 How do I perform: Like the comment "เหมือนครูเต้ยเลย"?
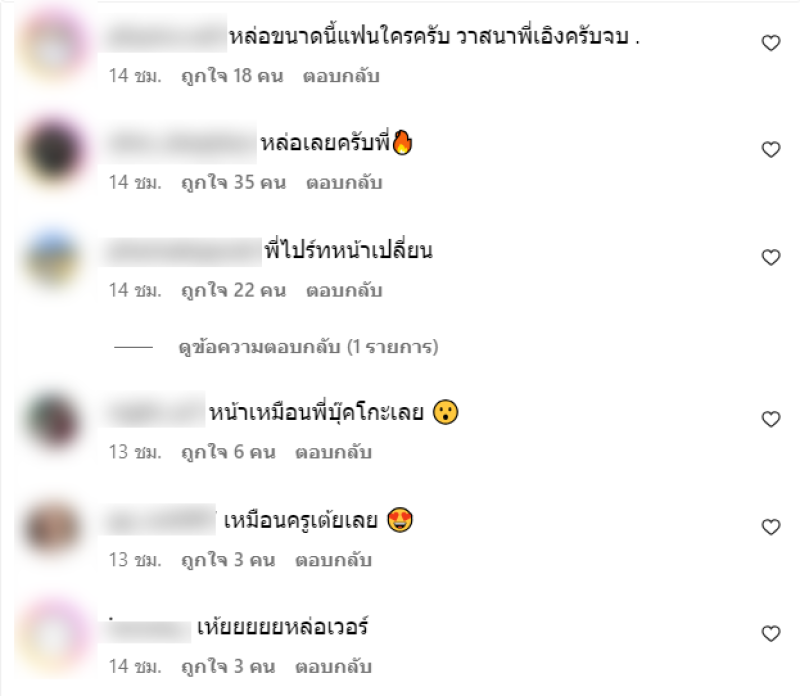click(771, 527)
